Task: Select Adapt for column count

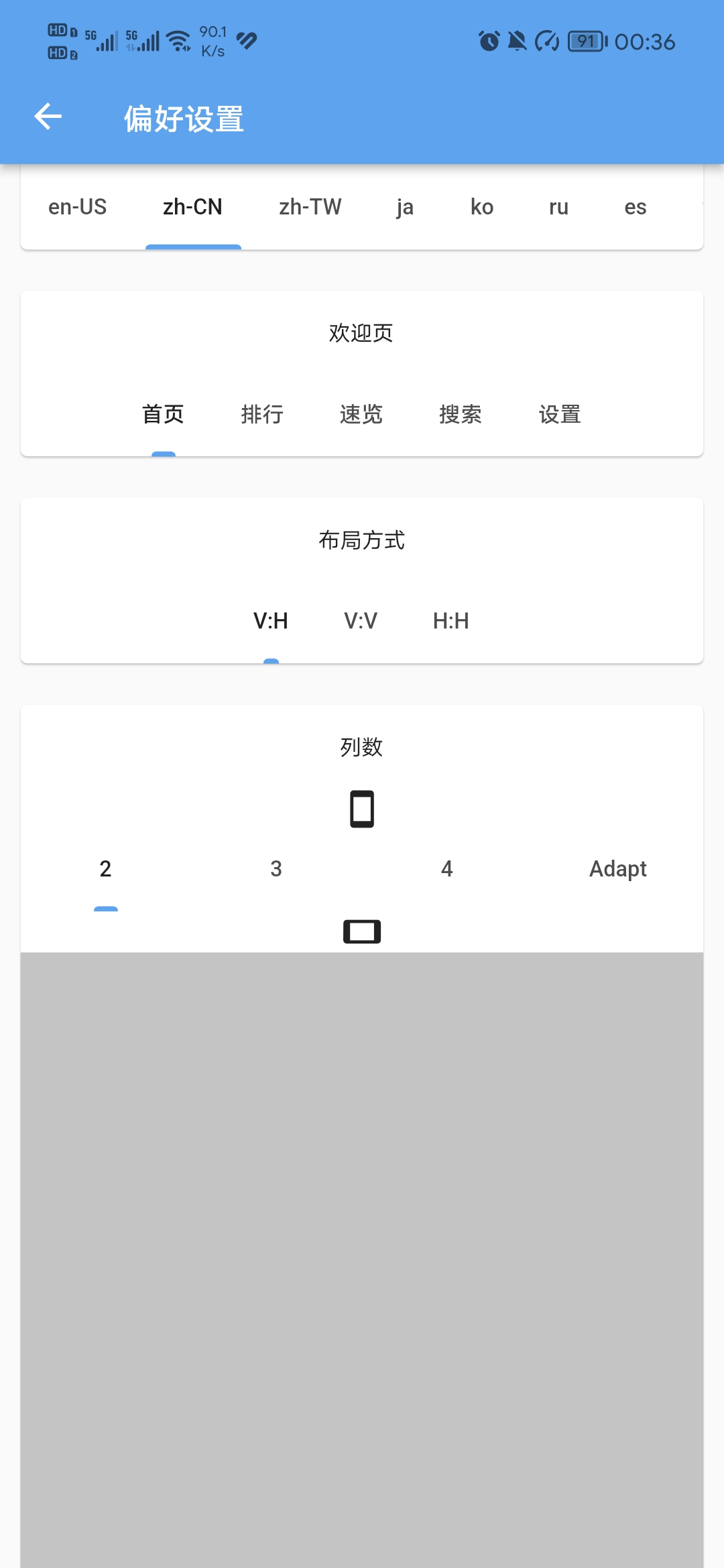Action: 617,869
